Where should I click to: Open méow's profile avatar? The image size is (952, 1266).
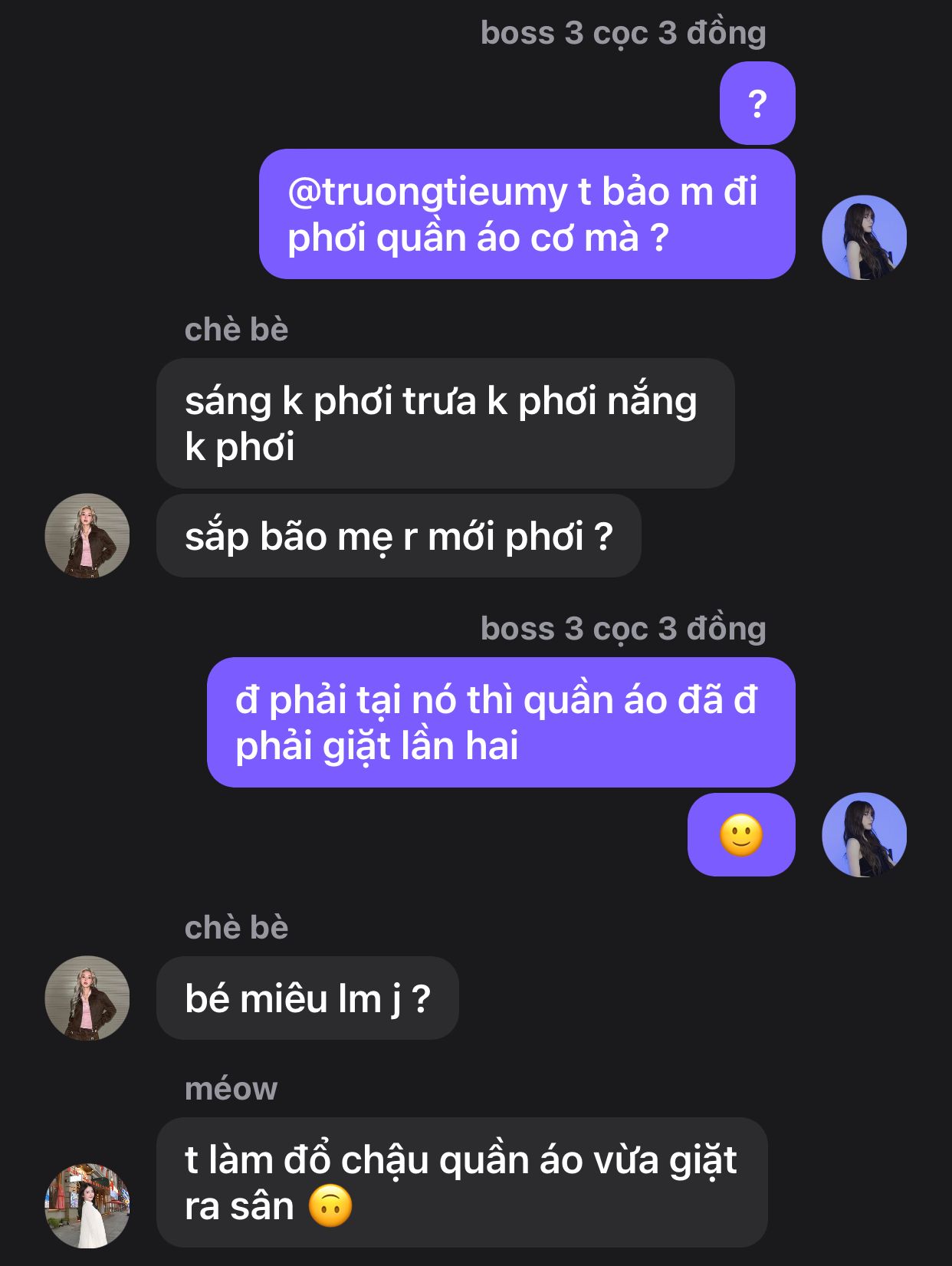[87, 1205]
